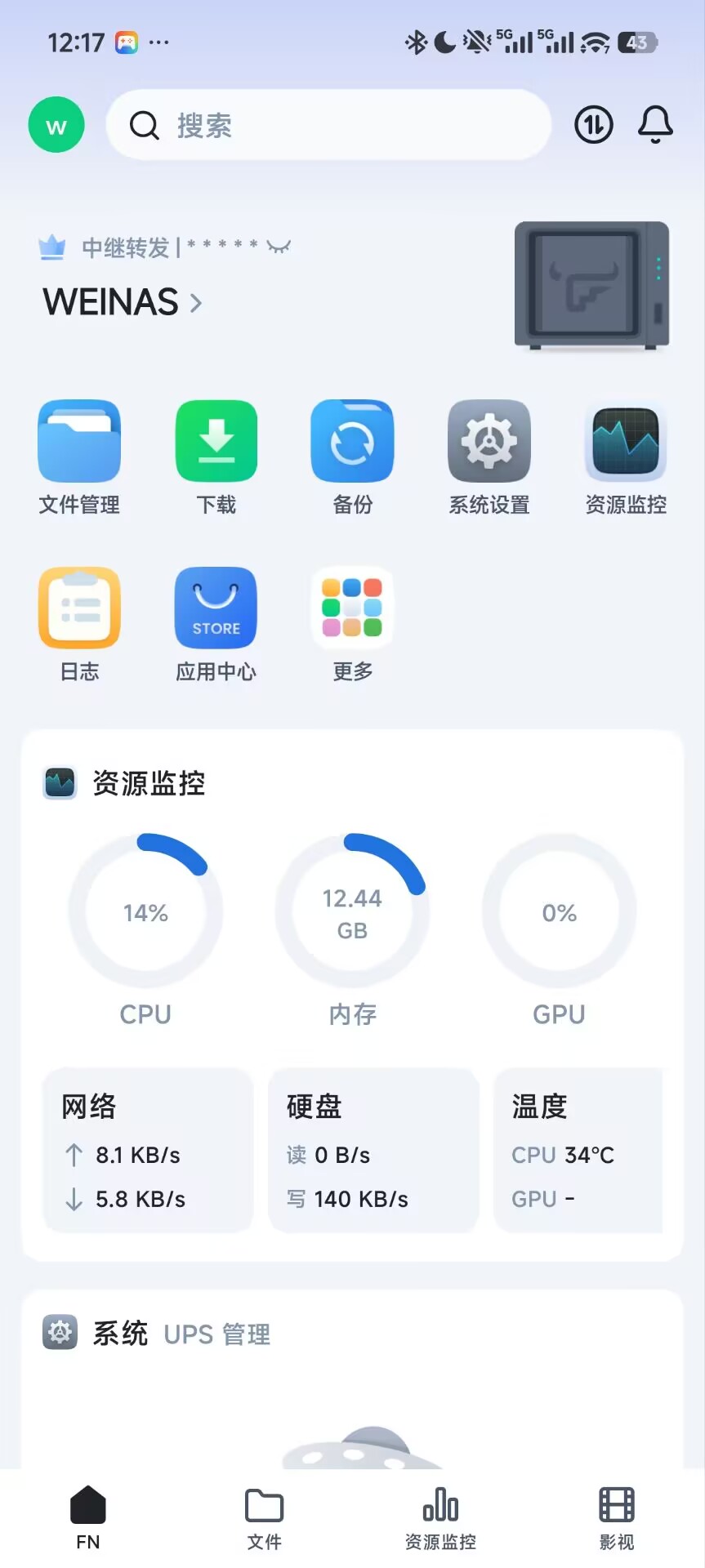Open UPS 管理 next to 系统
Screen dimensions: 705x1568
(216, 1334)
